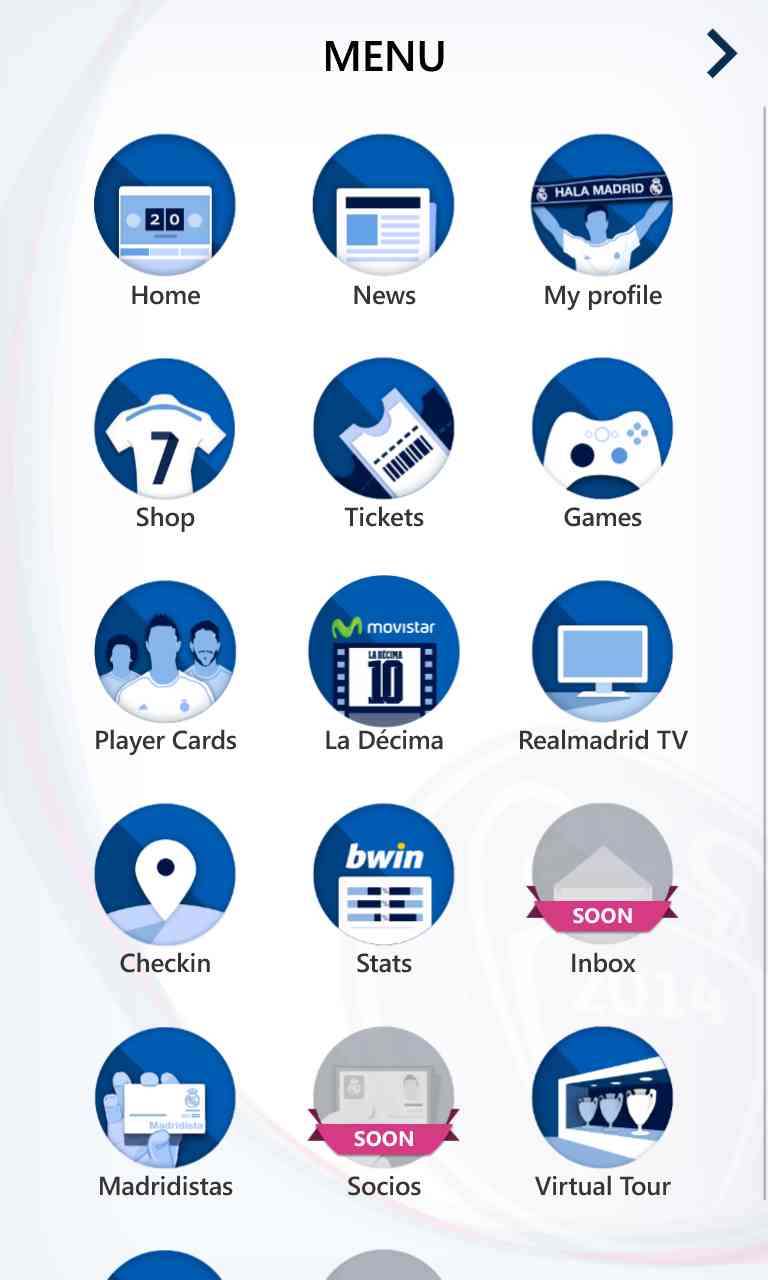Open the Madridistas card icon
Screen dimensions: 768x1280
165,1096
